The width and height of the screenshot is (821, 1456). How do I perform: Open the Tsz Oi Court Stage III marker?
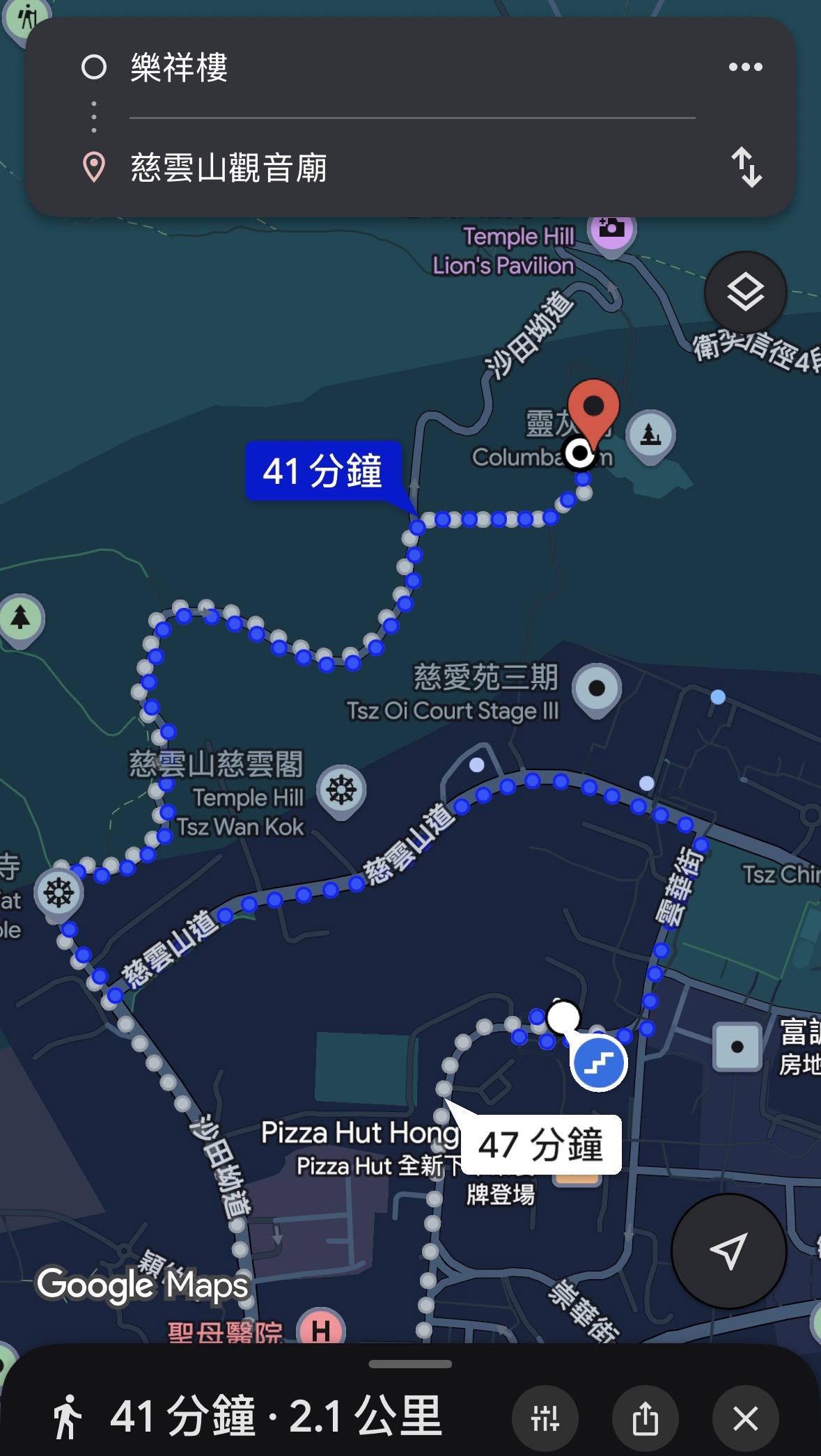click(597, 689)
